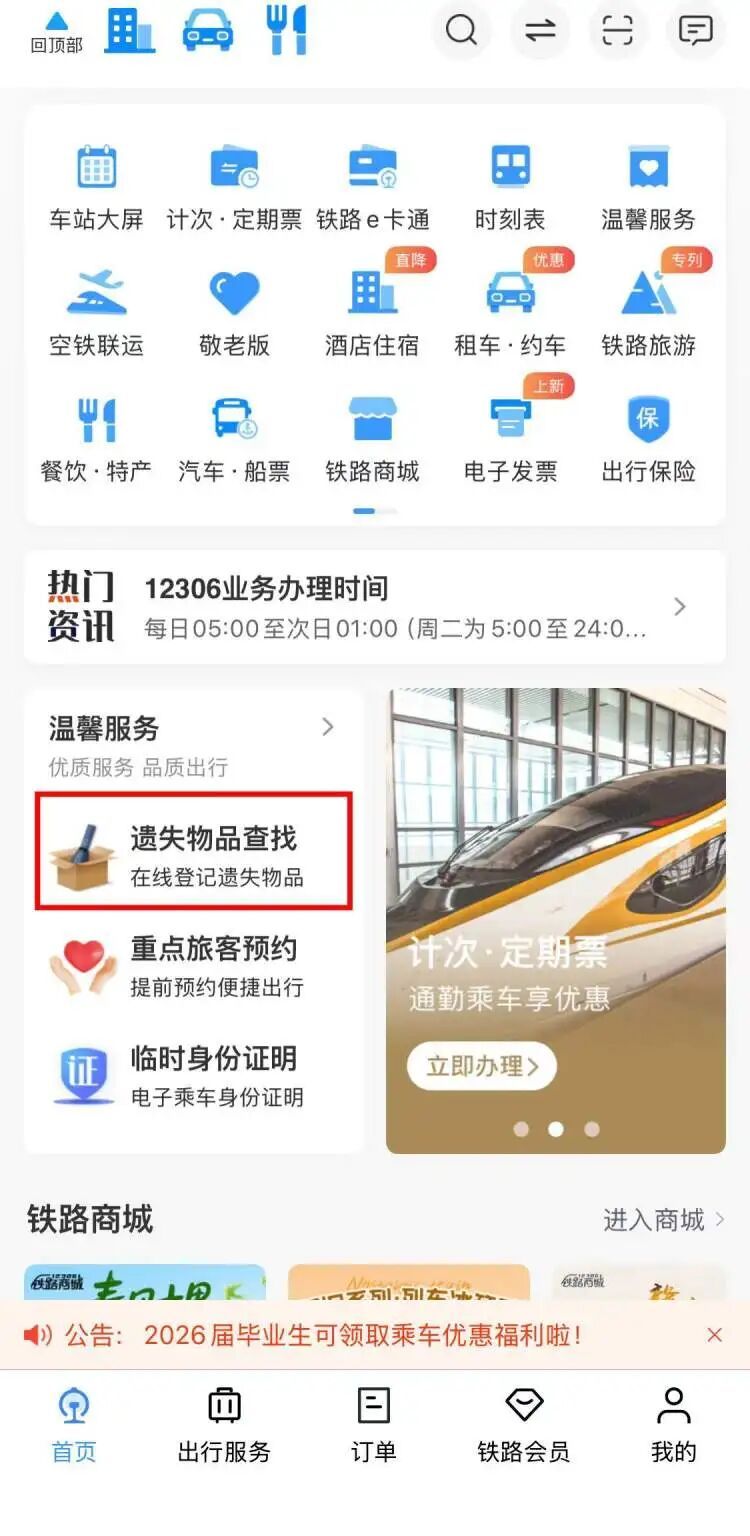Expand the 热门资讯 news item chevron
750x1536 pixels.
(x=679, y=606)
